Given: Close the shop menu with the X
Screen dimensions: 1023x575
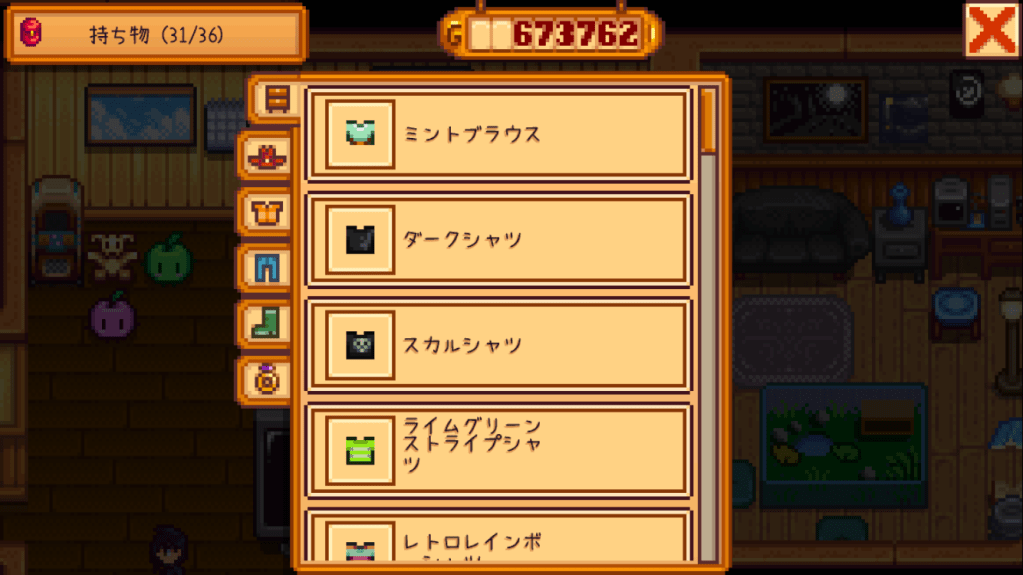Looking at the screenshot, I should click(x=990, y=30).
